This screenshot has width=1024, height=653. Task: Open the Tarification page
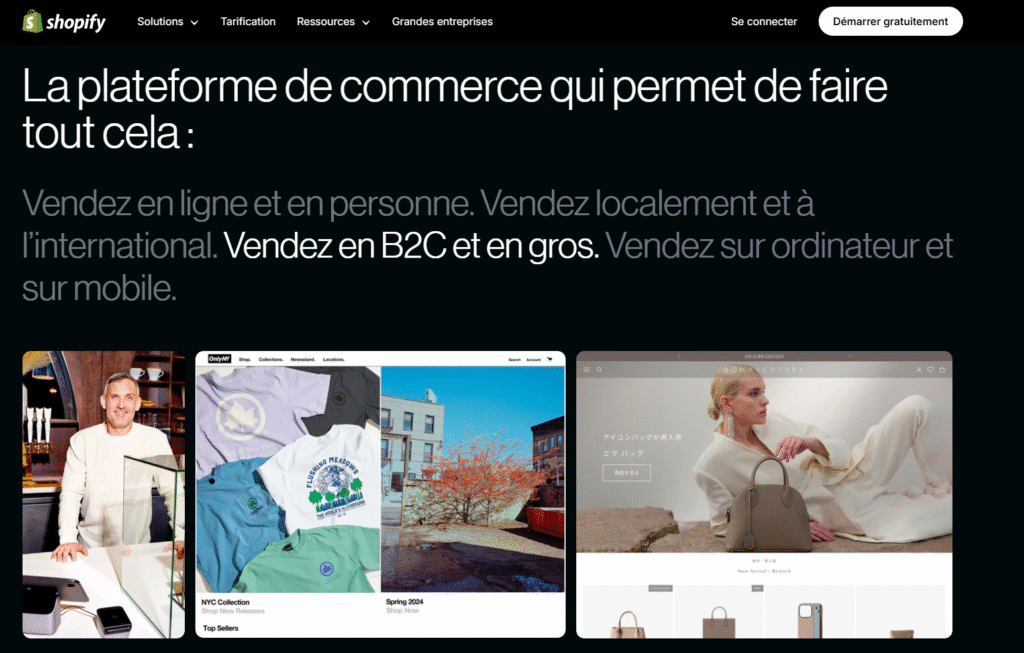248,21
